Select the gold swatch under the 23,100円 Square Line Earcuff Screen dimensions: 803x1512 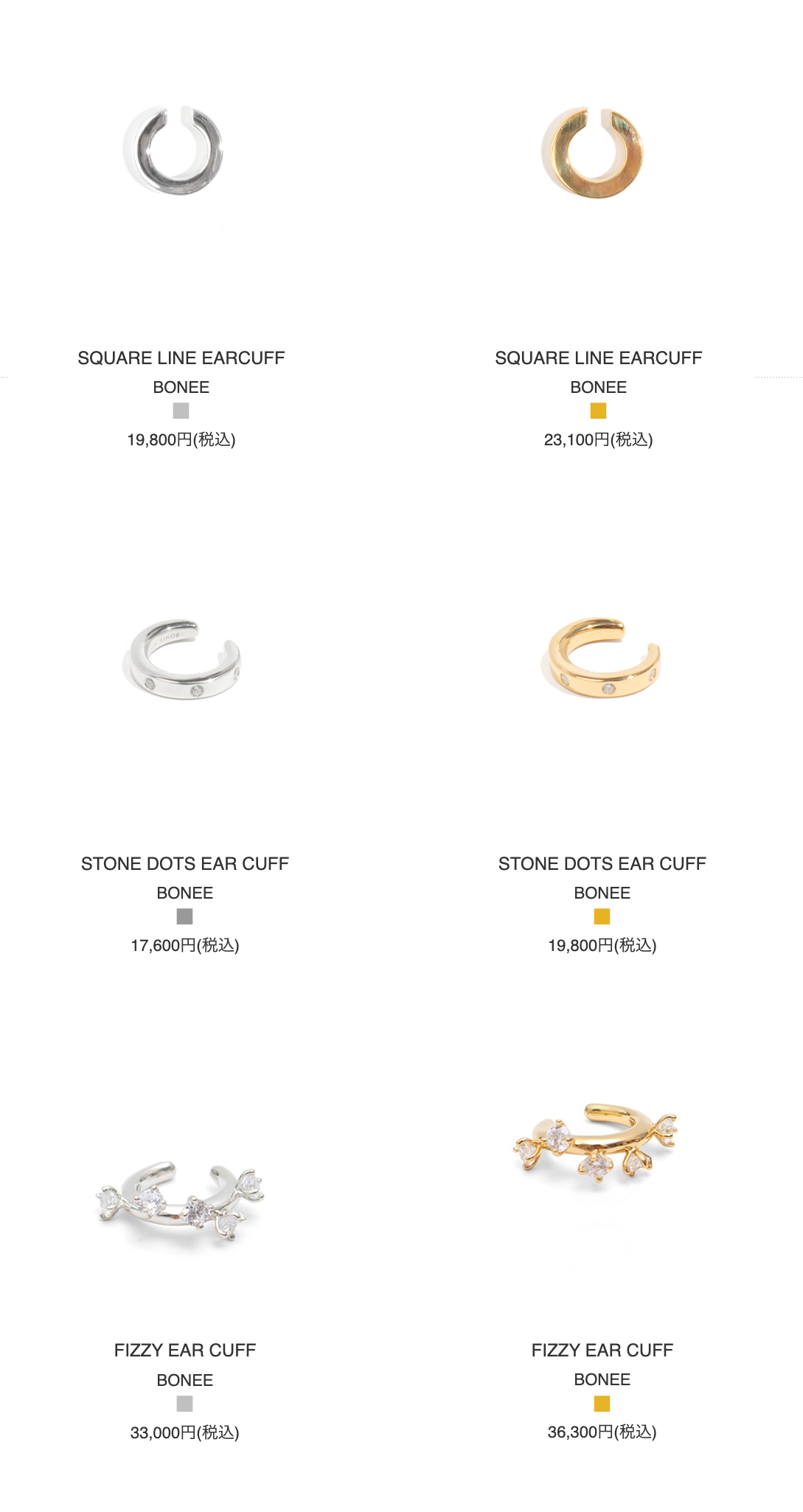pyautogui.click(x=598, y=411)
